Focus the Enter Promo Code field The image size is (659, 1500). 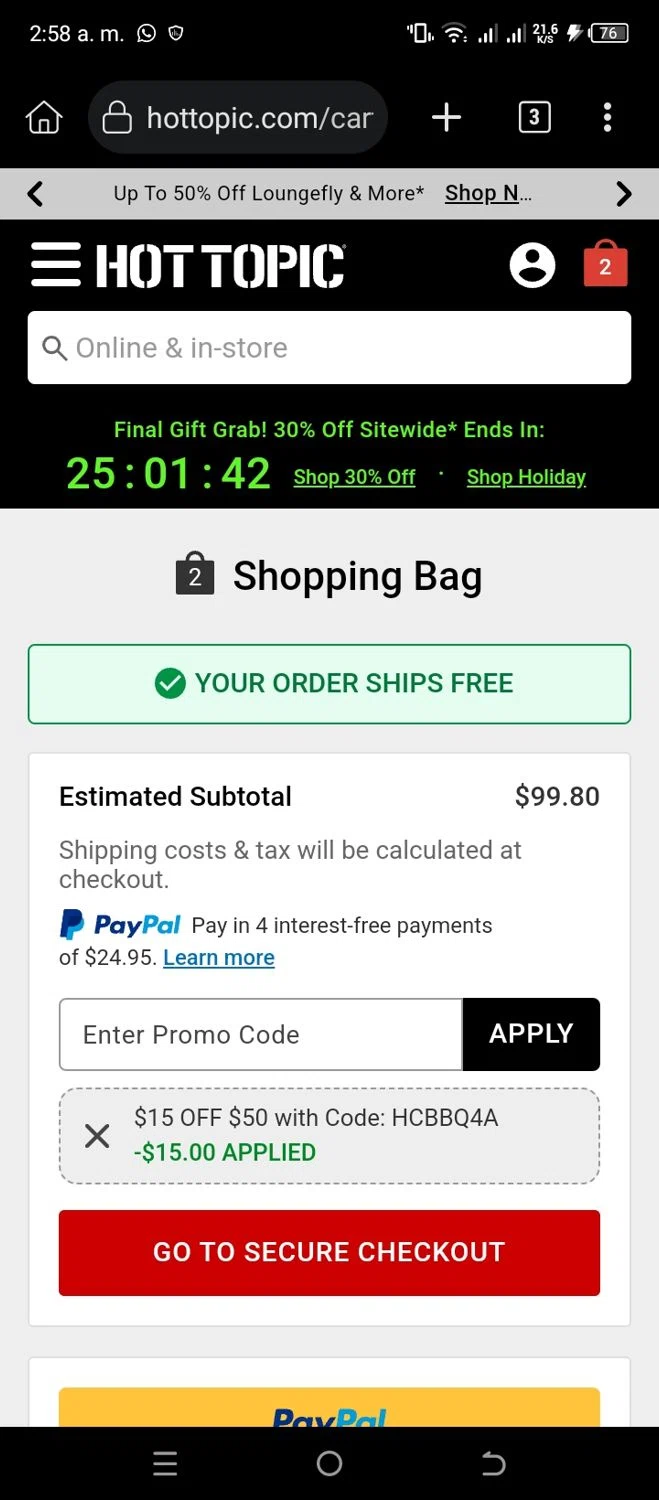pos(261,1034)
